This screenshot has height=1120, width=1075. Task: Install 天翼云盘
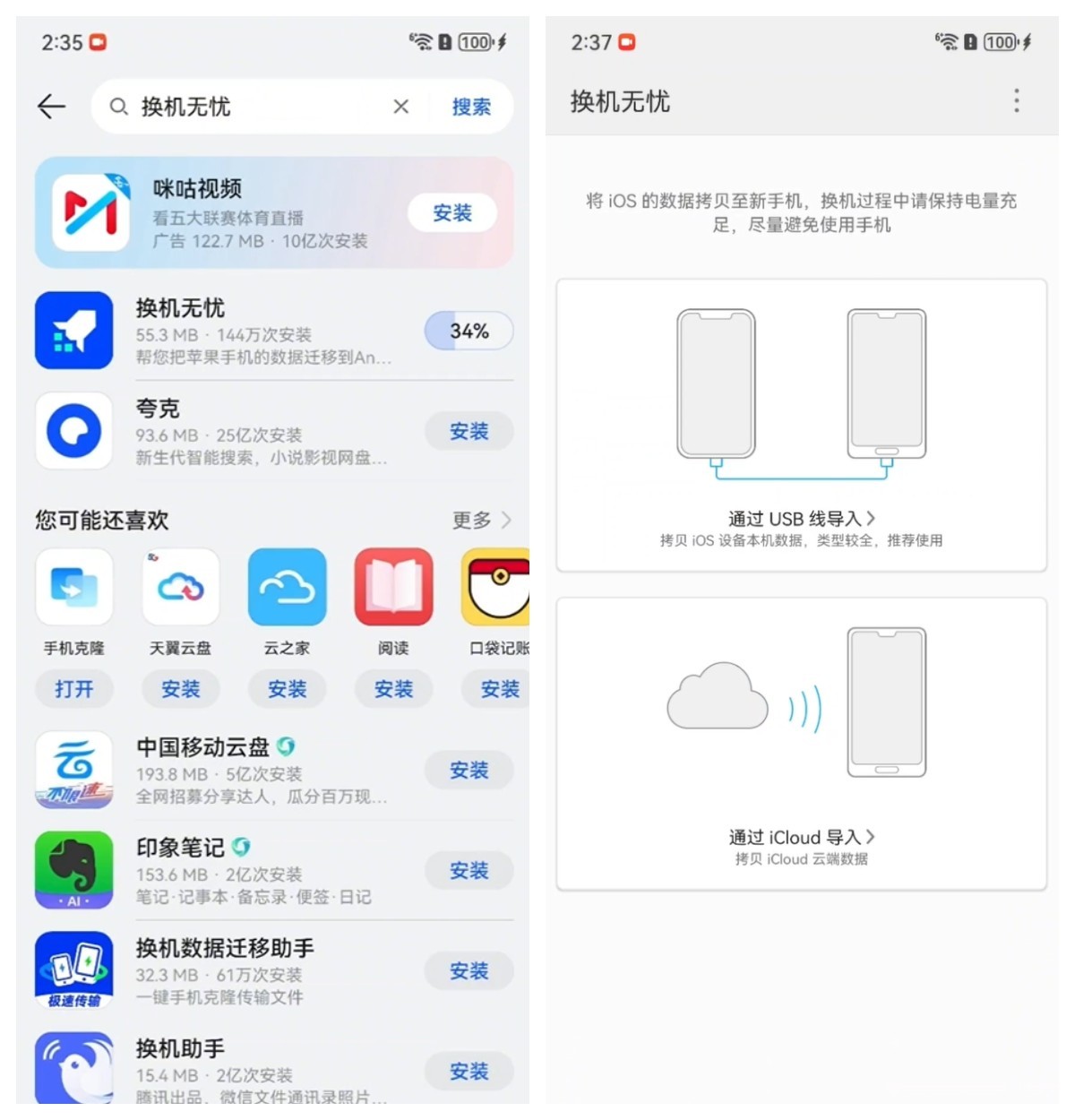[x=180, y=689]
